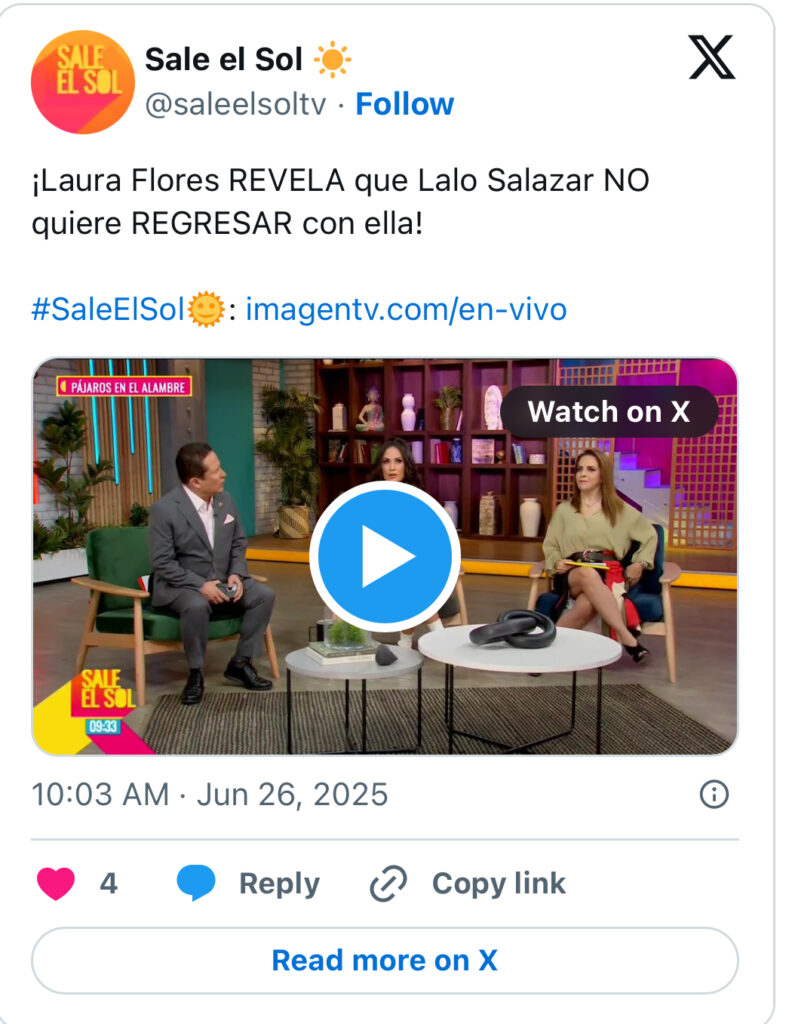Copy link to this tweet
This screenshot has width=786, height=1024.
[467, 884]
